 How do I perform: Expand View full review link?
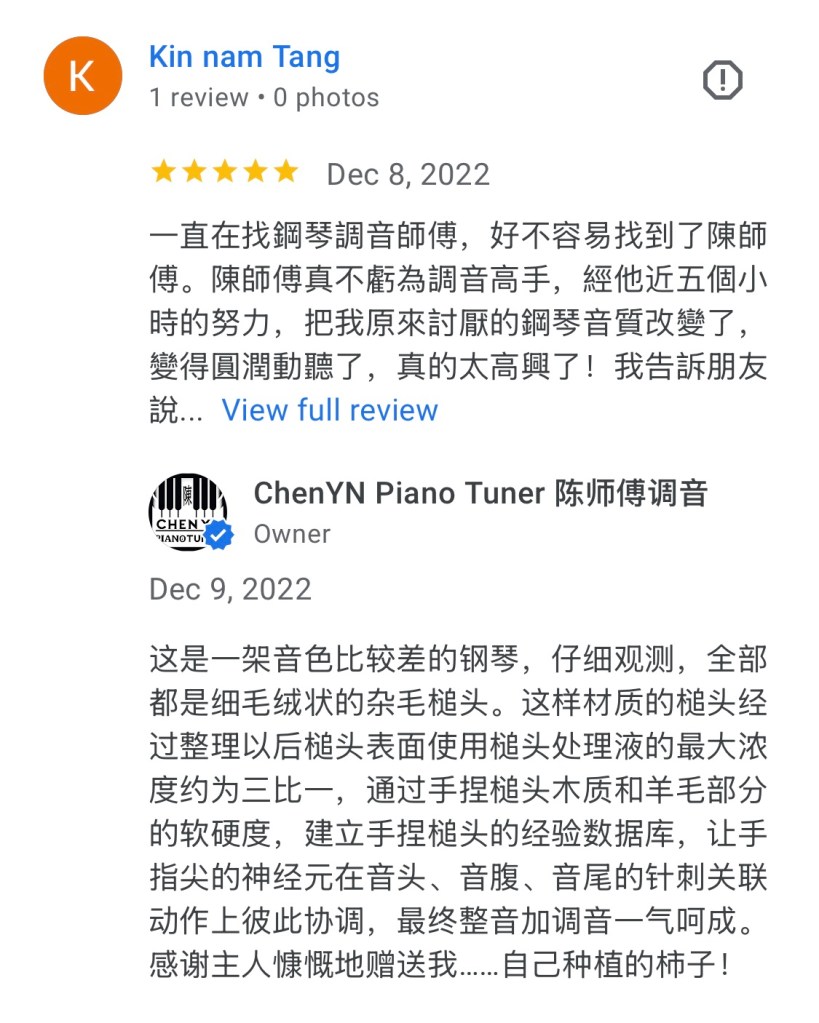(329, 410)
